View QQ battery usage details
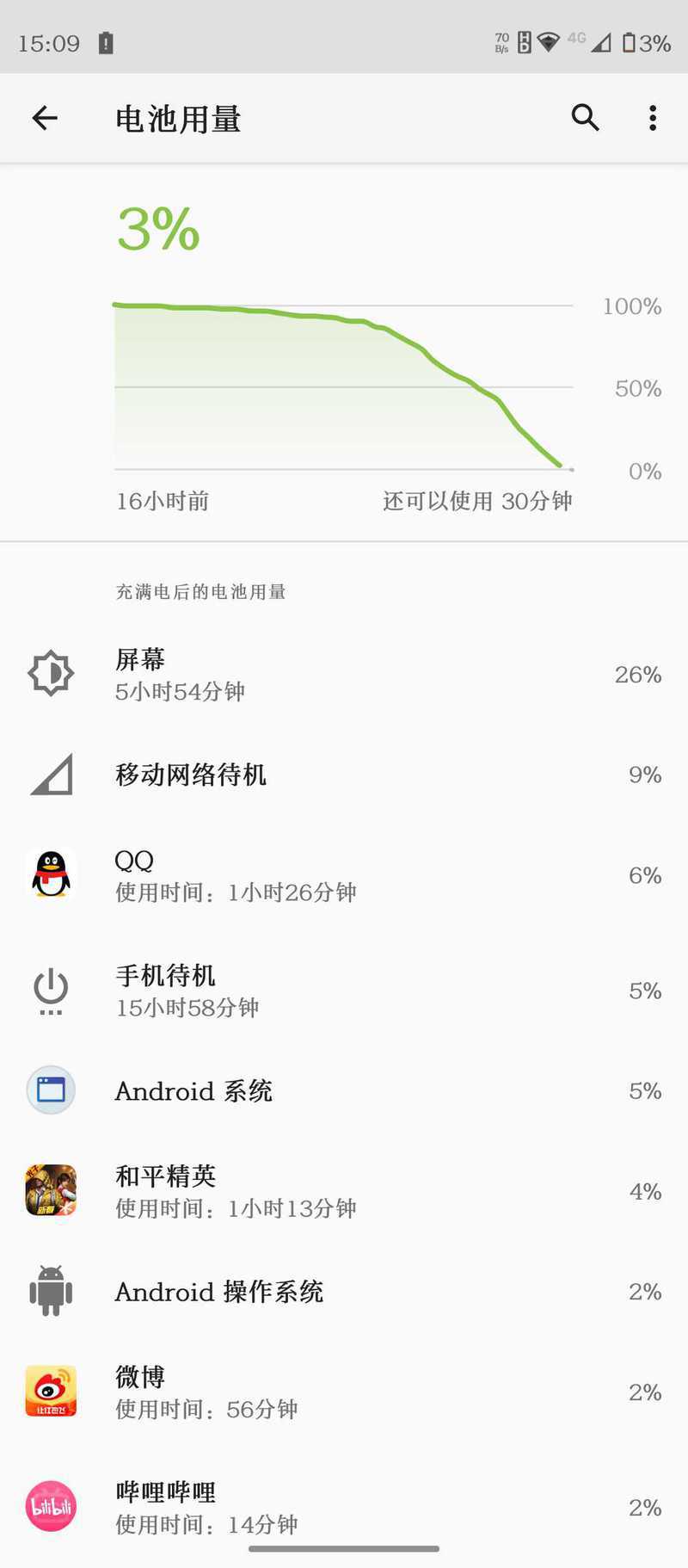Image resolution: width=688 pixels, height=1568 pixels. coord(344,875)
